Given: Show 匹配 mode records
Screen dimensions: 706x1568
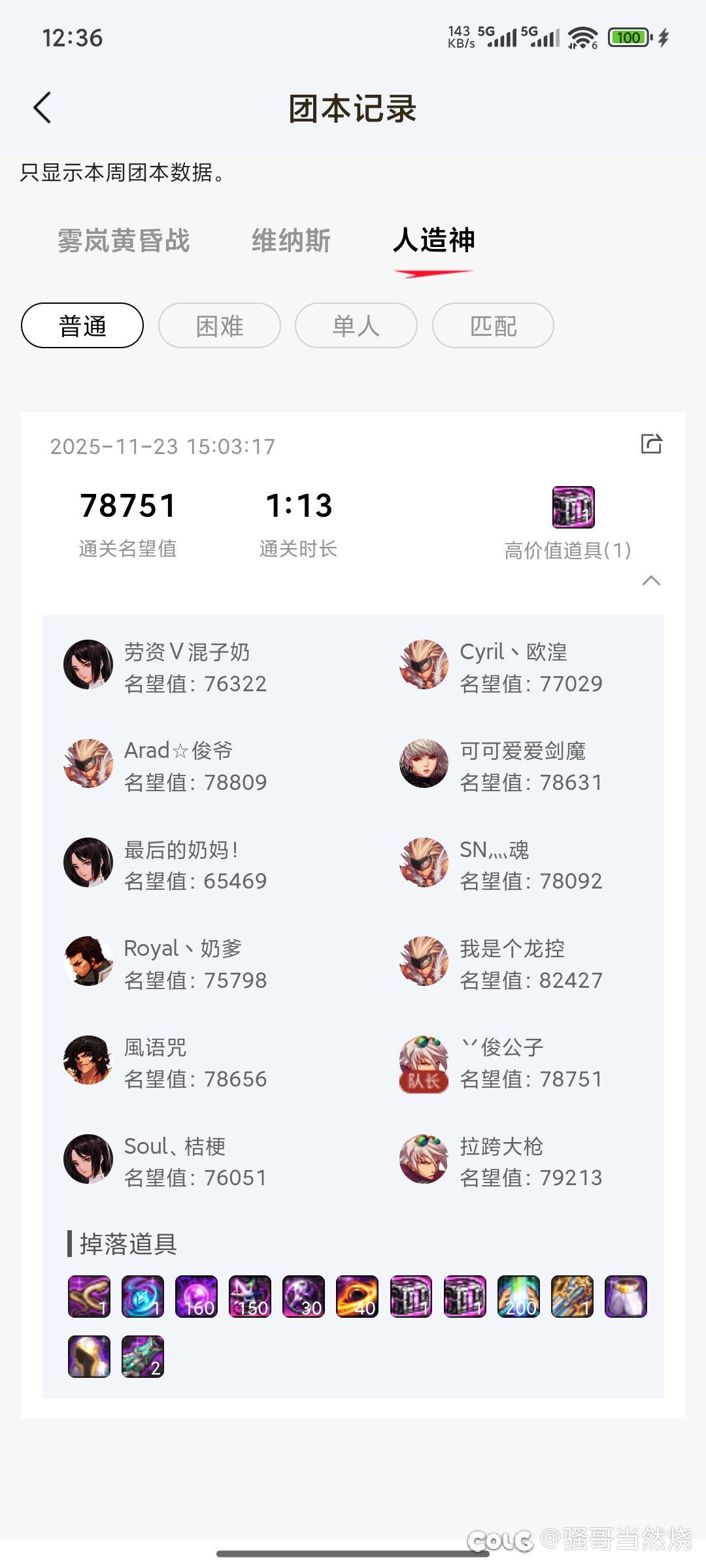Looking at the screenshot, I should [x=493, y=325].
